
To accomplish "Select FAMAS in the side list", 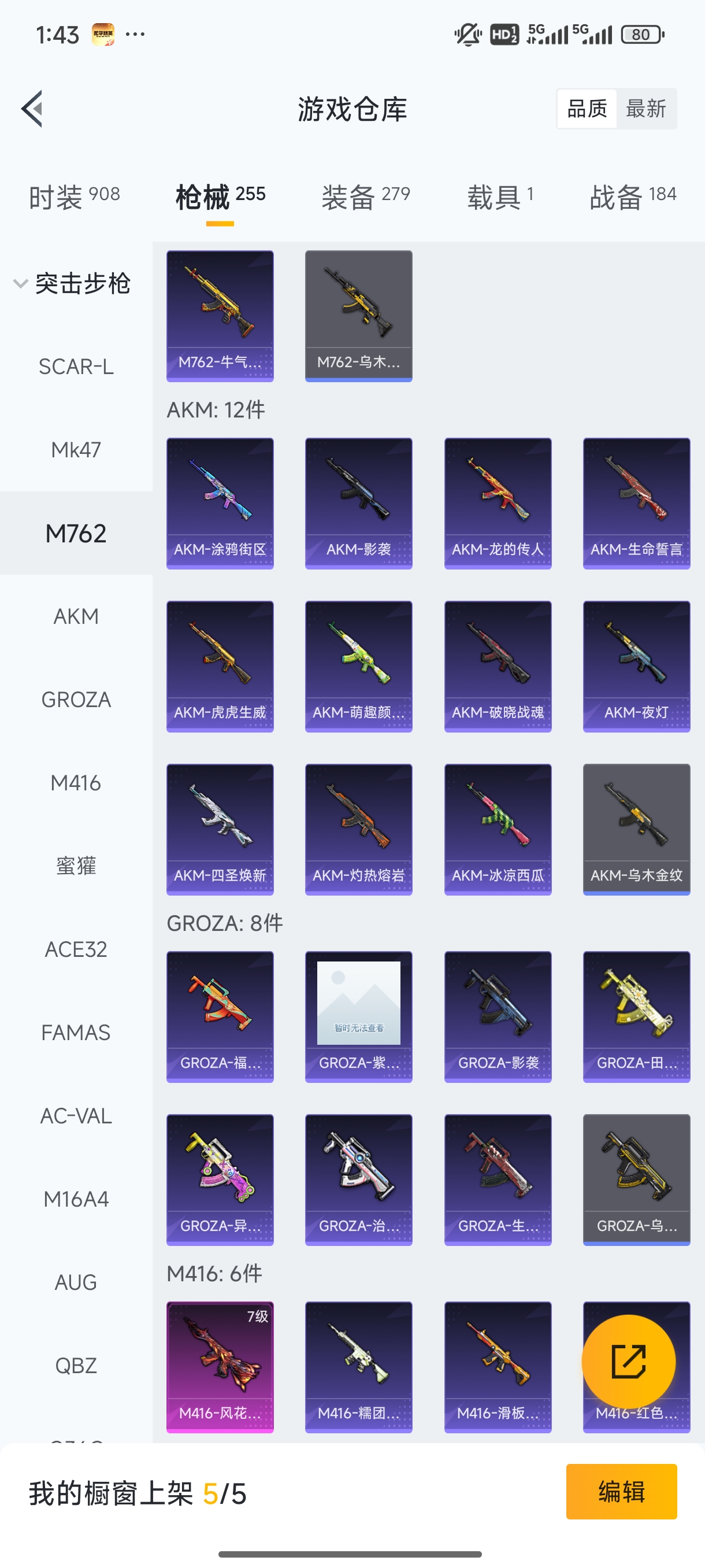I will click(x=76, y=1033).
